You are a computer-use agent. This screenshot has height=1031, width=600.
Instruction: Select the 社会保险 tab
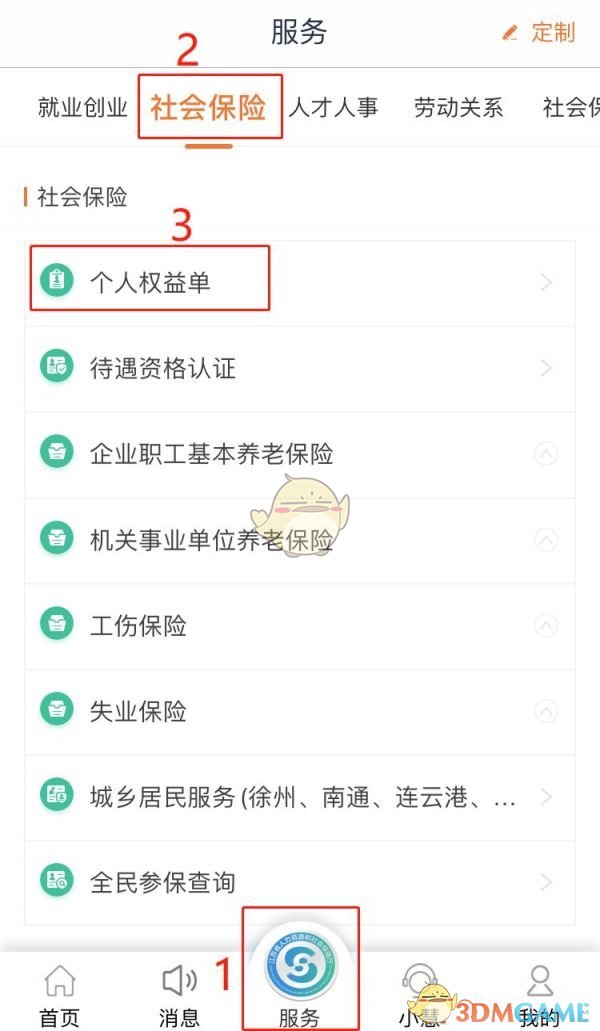coord(209,107)
